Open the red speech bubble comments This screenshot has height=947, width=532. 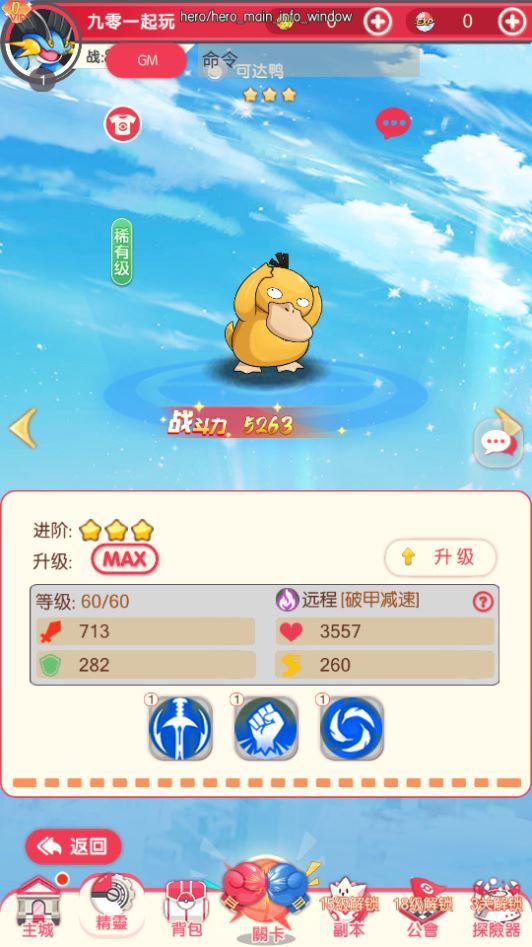393,123
